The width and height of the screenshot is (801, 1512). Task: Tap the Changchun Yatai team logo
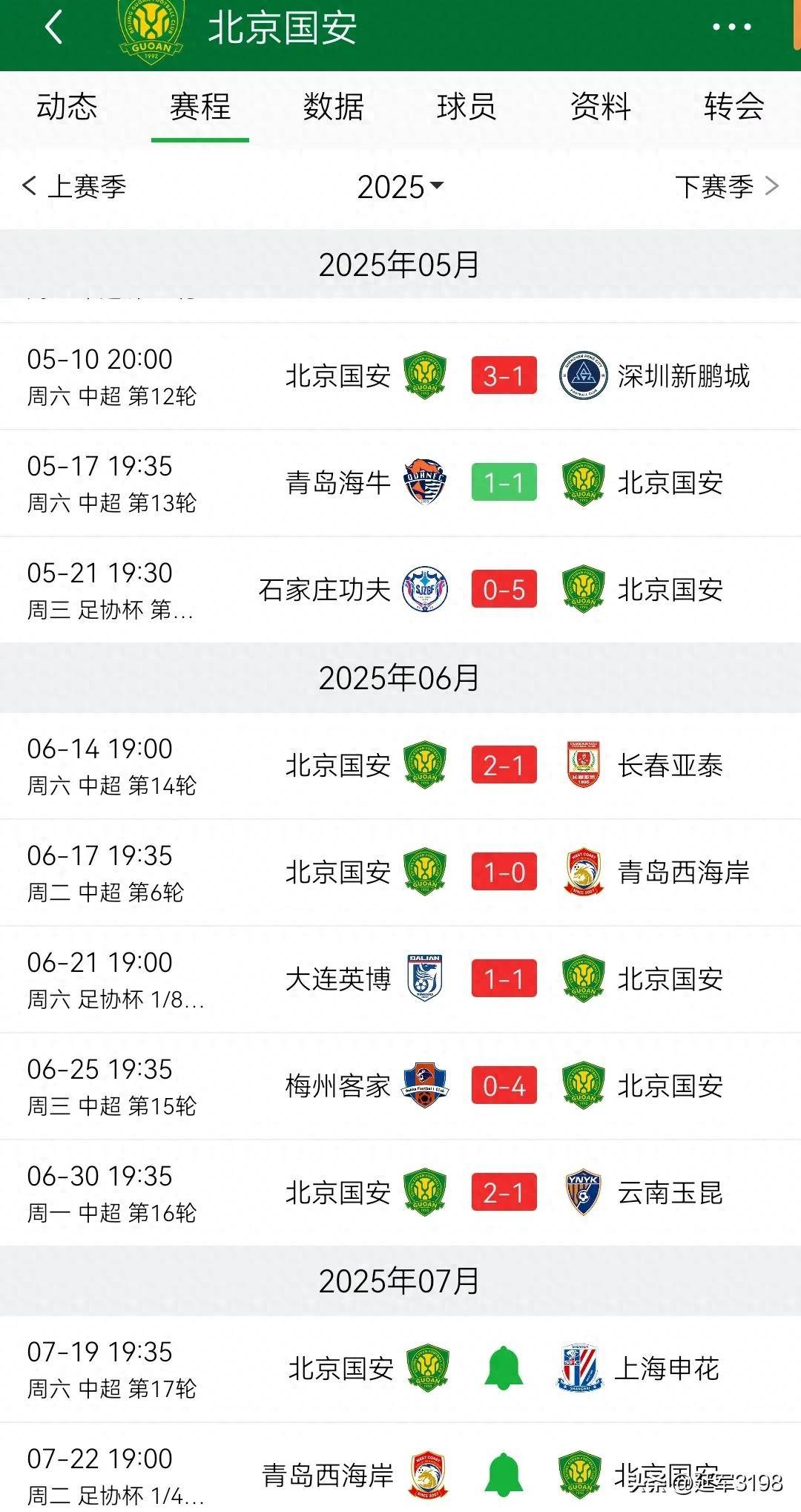(584, 766)
